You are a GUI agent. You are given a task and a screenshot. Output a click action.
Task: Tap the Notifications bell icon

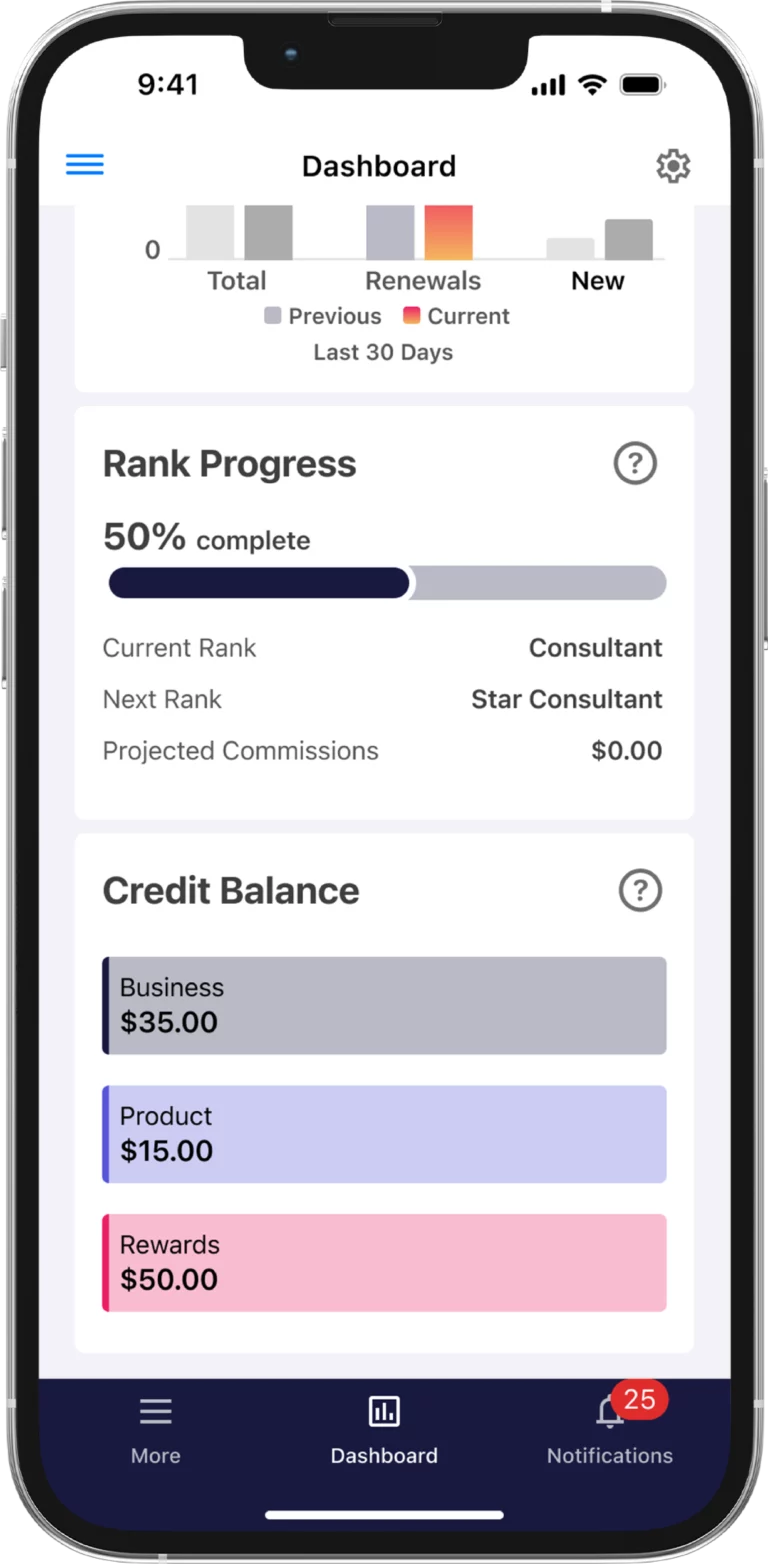(x=609, y=1411)
